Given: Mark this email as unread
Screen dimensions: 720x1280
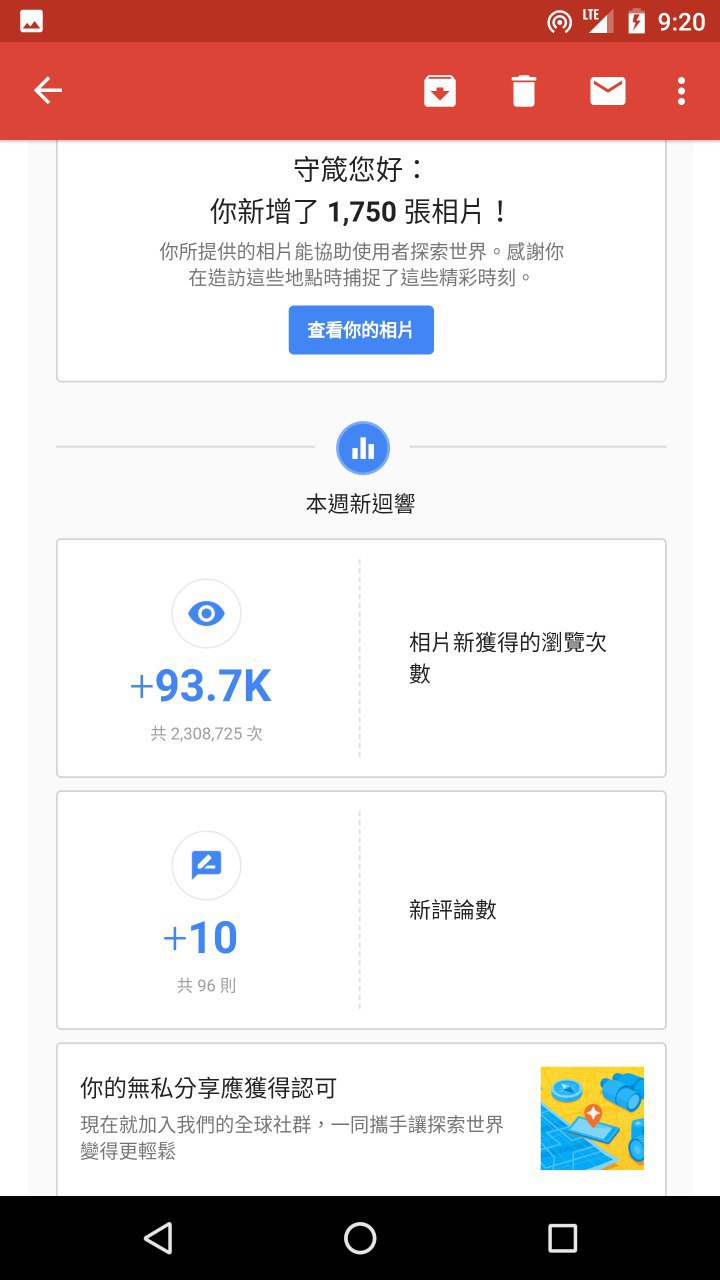Looking at the screenshot, I should tap(607, 91).
